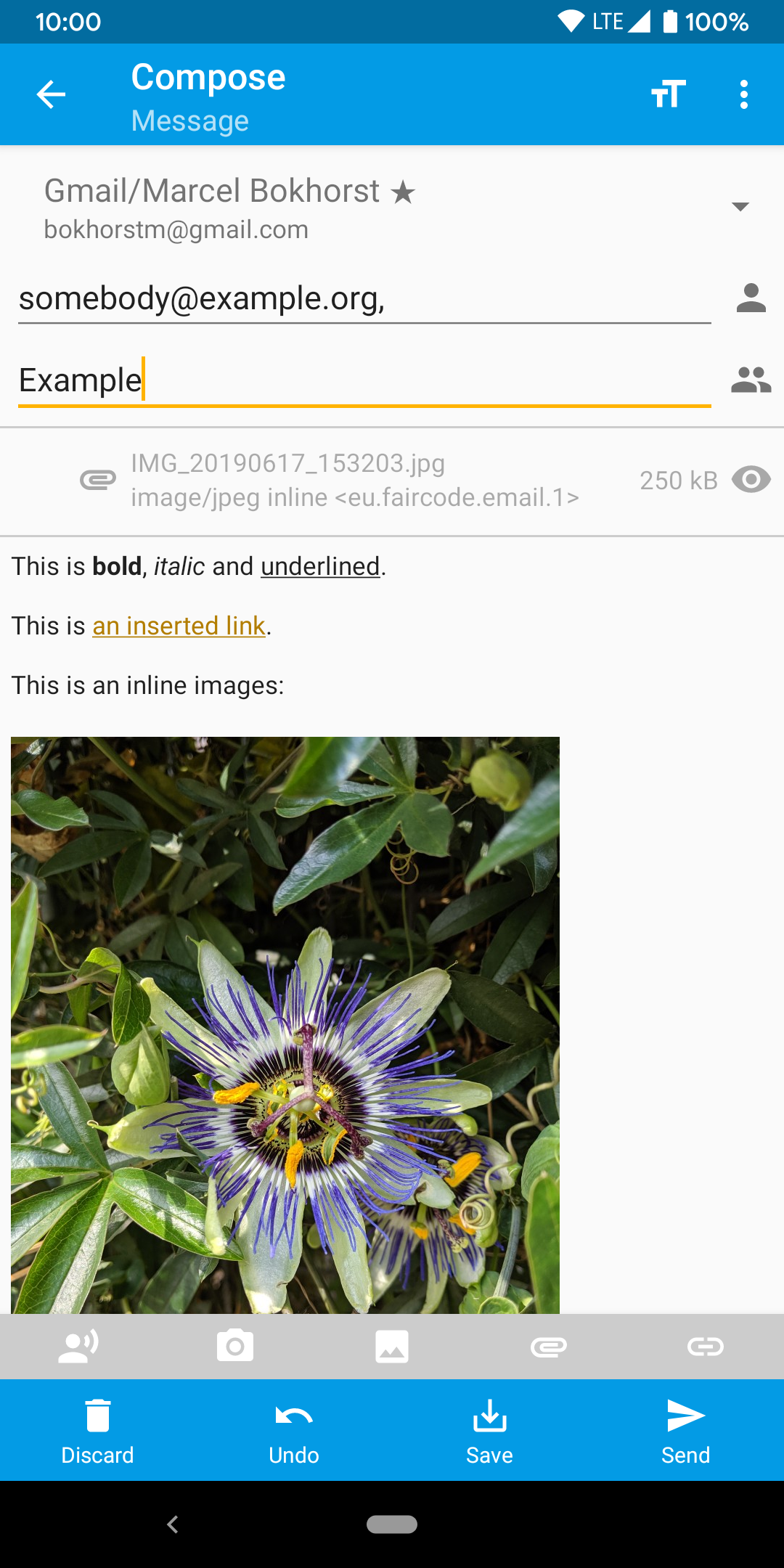This screenshot has height=1568, width=784.
Task: Insert a link in the message
Action: pos(706,1347)
